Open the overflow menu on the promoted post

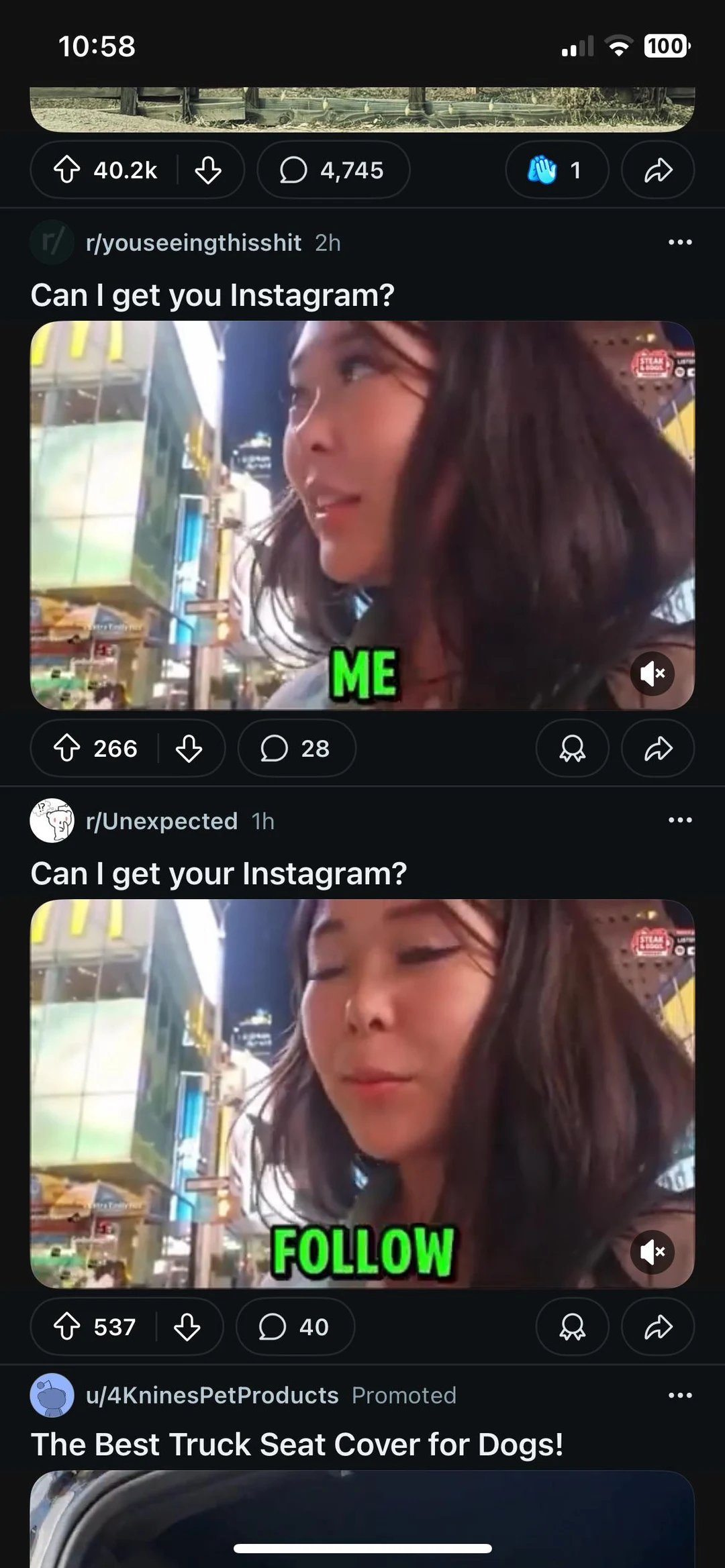680,1394
